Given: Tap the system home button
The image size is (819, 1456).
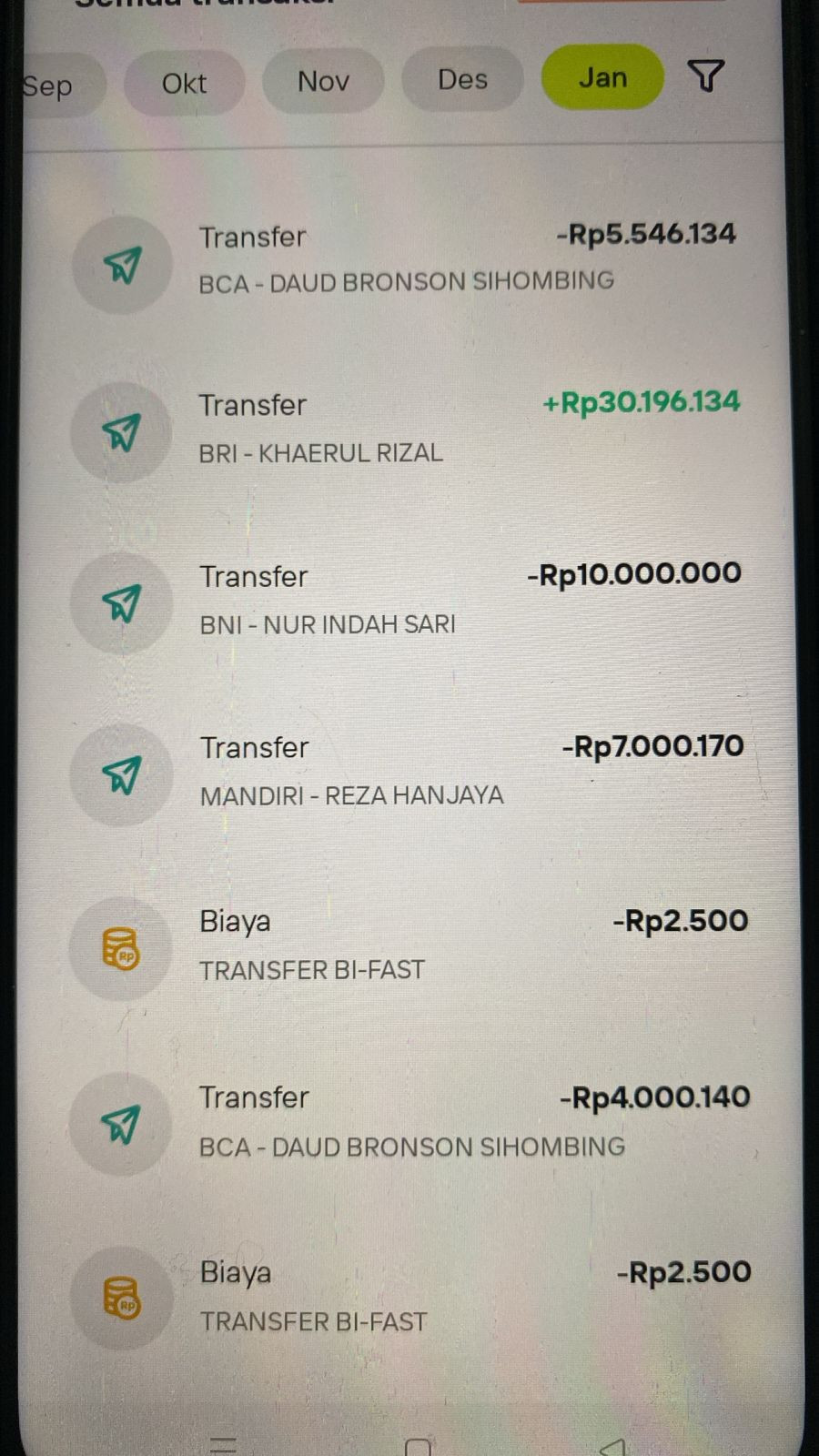Looking at the screenshot, I should pyautogui.click(x=418, y=1447).
